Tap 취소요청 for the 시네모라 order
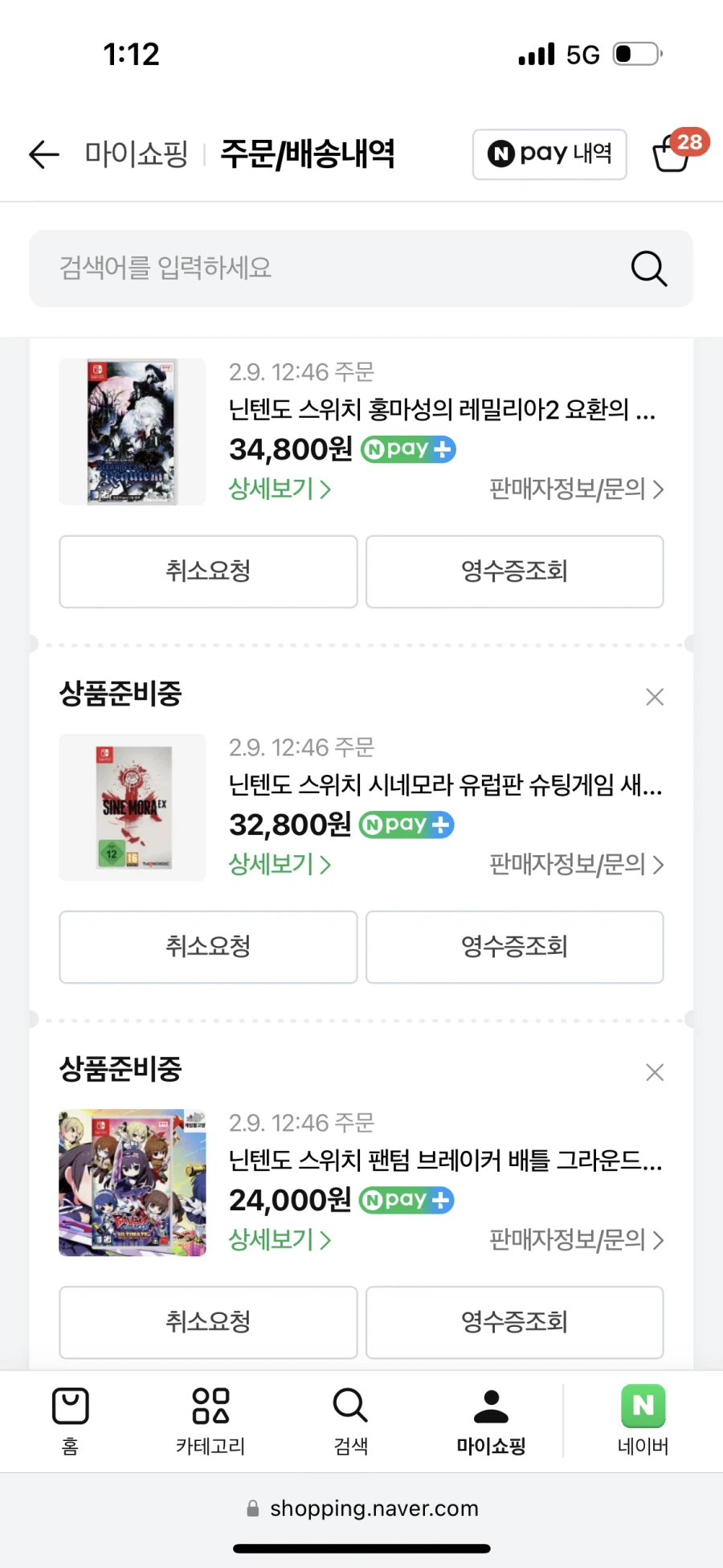 pyautogui.click(x=207, y=947)
